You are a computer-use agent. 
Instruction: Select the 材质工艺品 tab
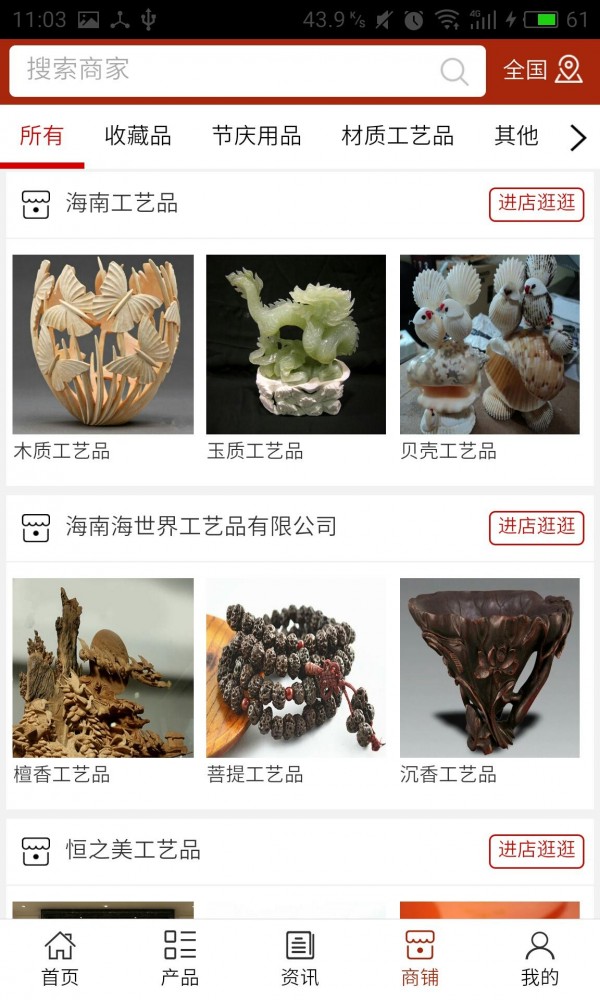pos(397,136)
